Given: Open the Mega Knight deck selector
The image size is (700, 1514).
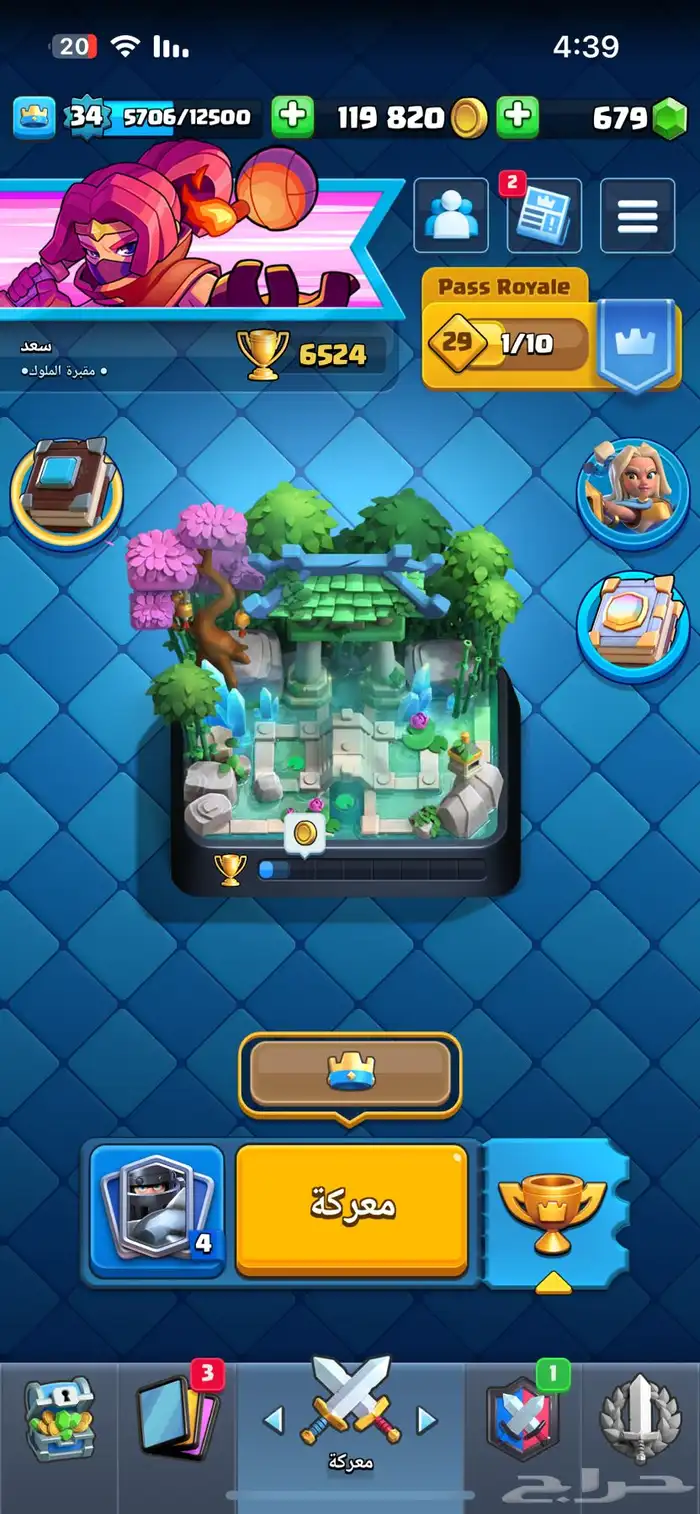Looking at the screenshot, I should click(156, 1210).
